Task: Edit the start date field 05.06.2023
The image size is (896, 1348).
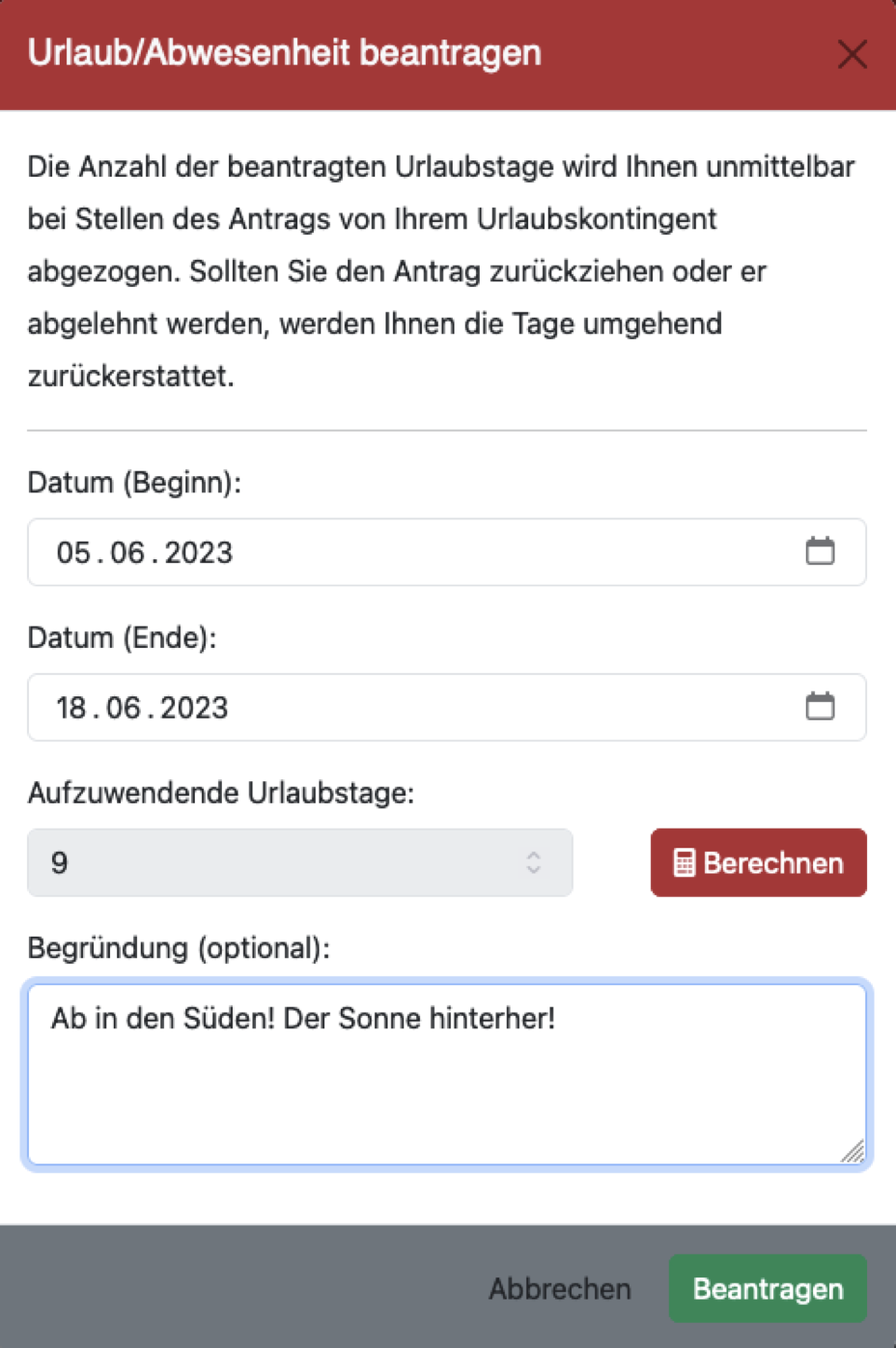Action: pos(145,552)
